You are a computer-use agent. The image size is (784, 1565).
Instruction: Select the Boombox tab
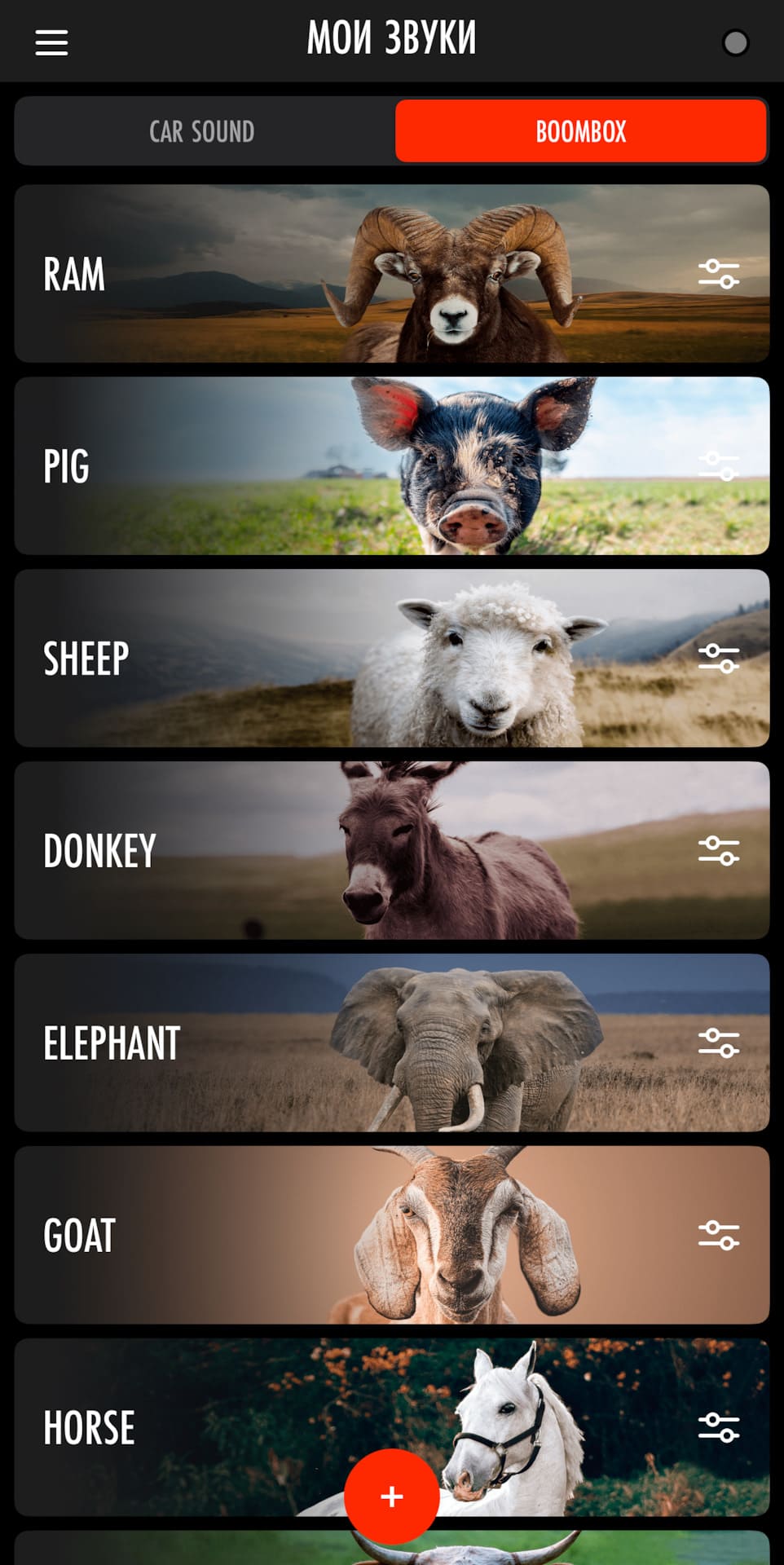coord(580,131)
